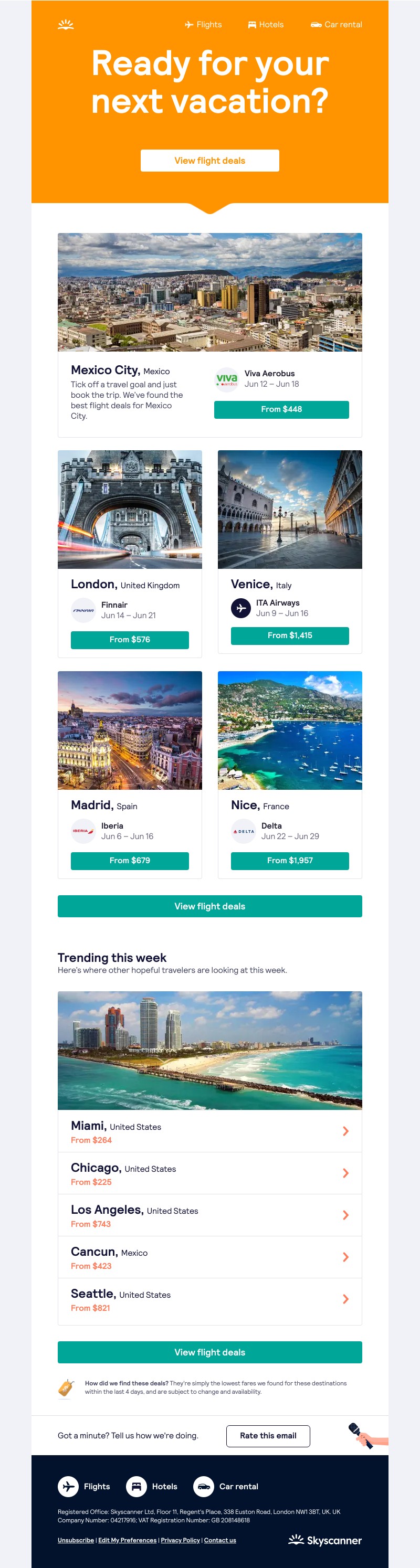
Task: Open the Contact us link
Action: [220, 1540]
